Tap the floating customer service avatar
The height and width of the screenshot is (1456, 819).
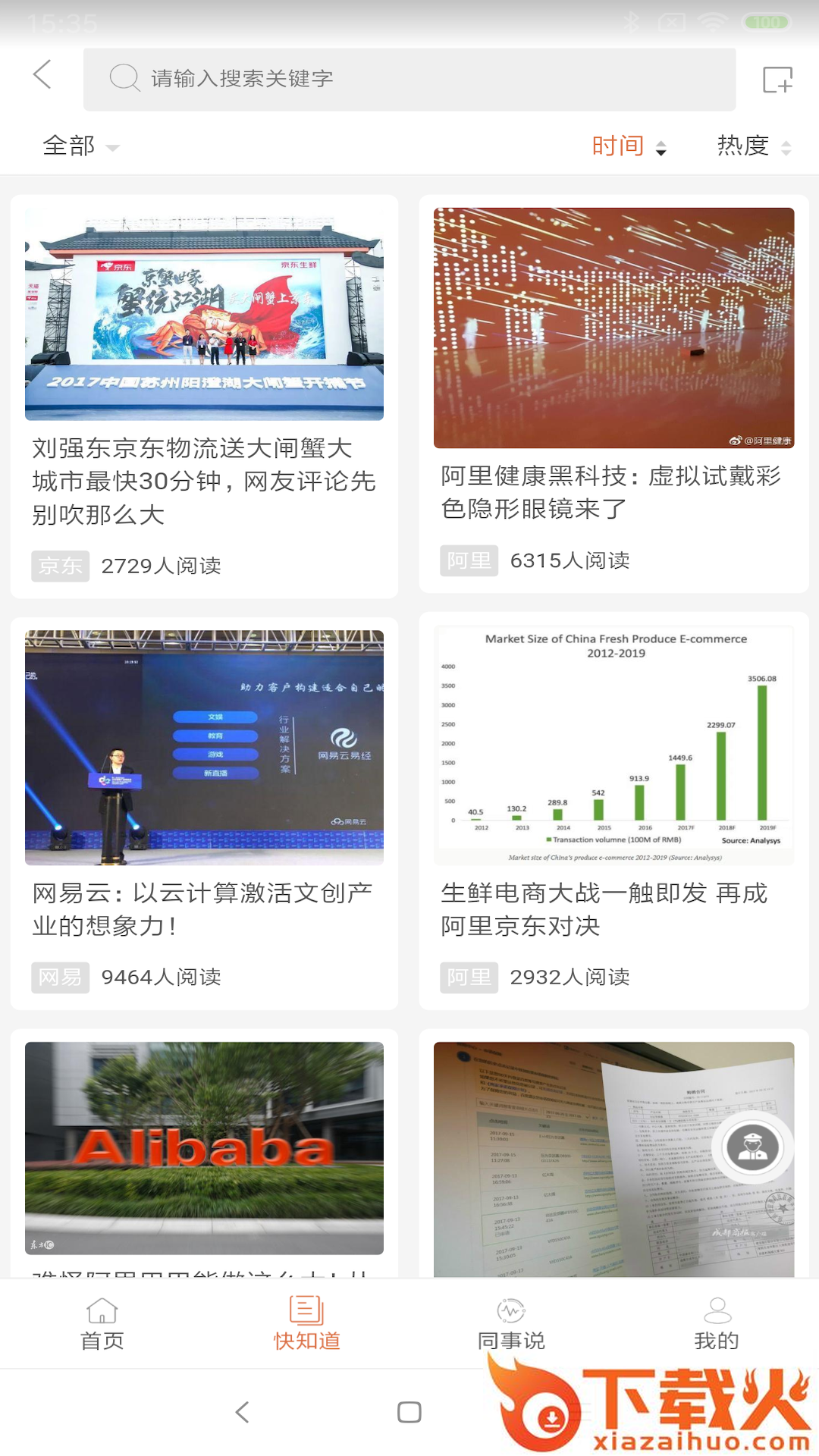tap(752, 1148)
